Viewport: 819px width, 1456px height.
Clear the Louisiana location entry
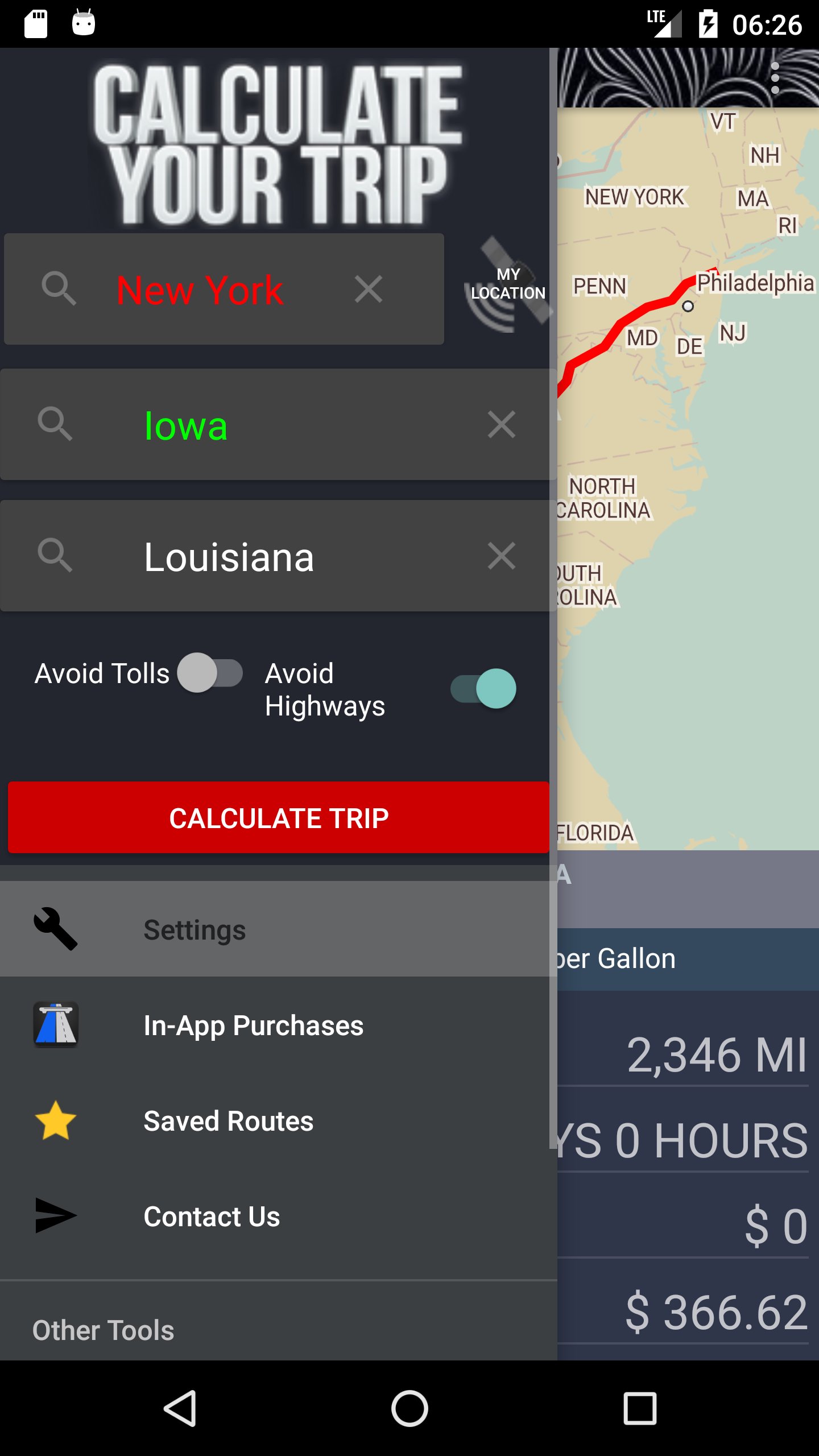[501, 556]
